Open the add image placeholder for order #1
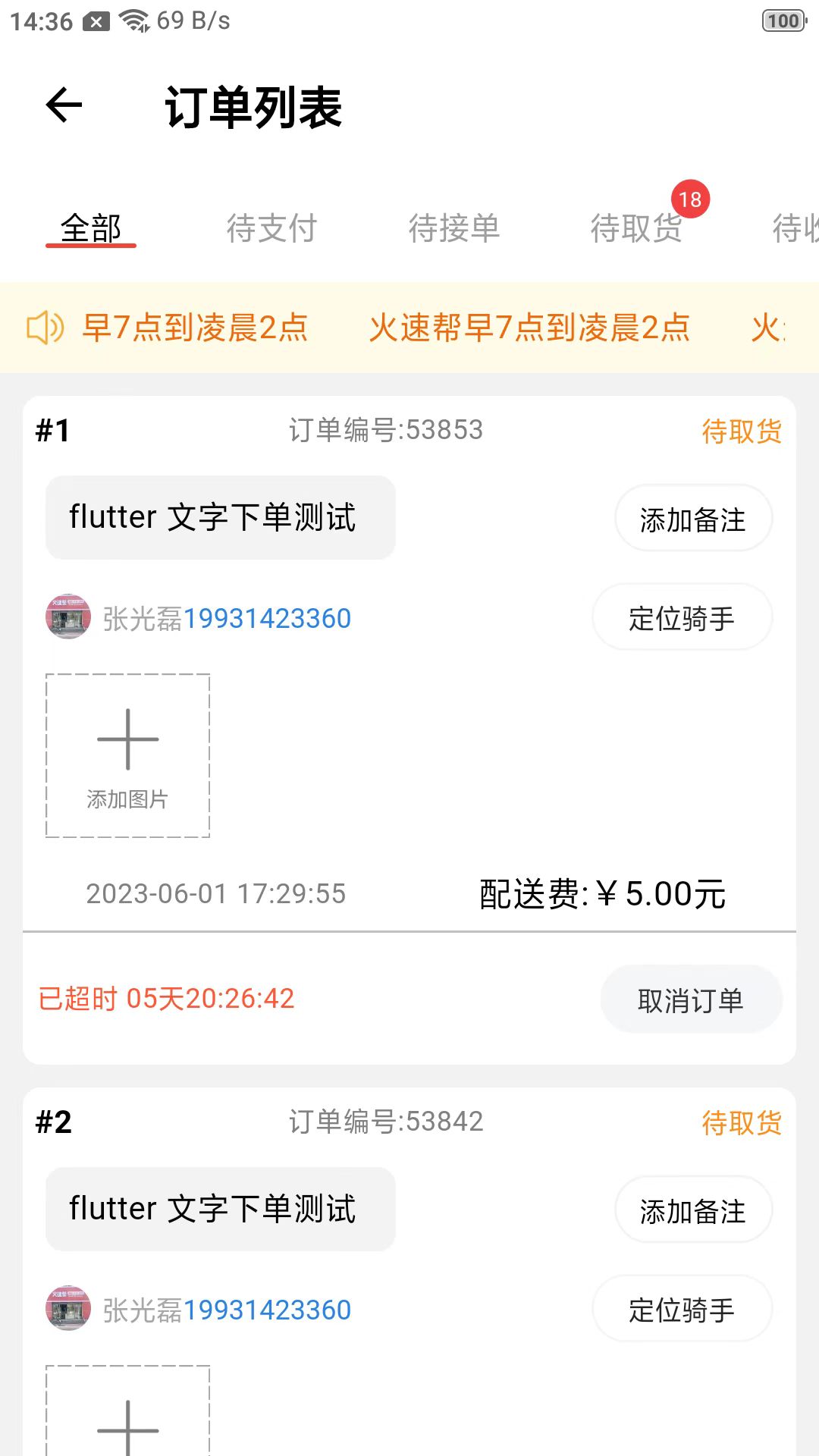819x1456 pixels. click(127, 755)
